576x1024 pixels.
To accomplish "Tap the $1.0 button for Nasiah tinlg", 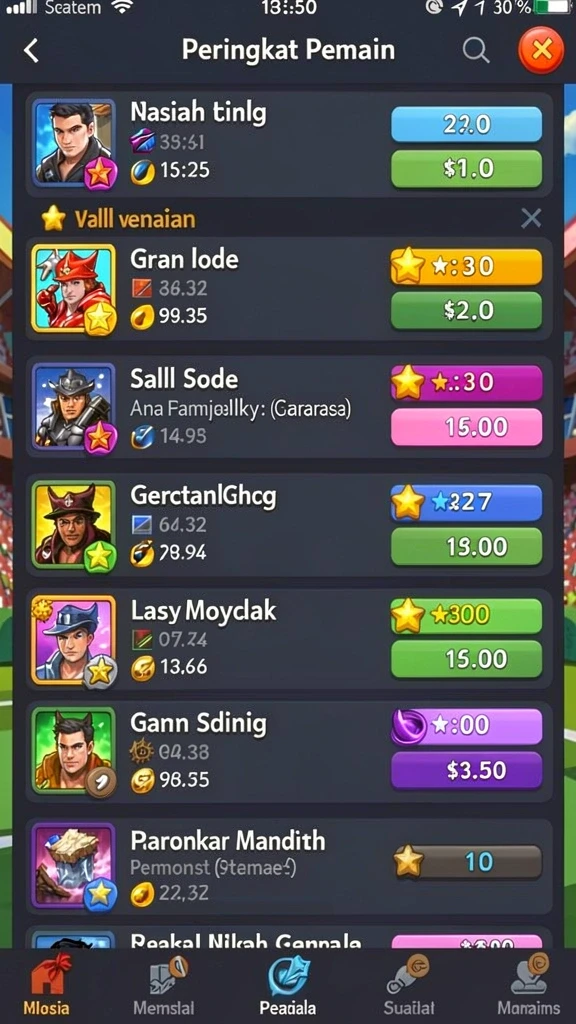I will 466,169.
